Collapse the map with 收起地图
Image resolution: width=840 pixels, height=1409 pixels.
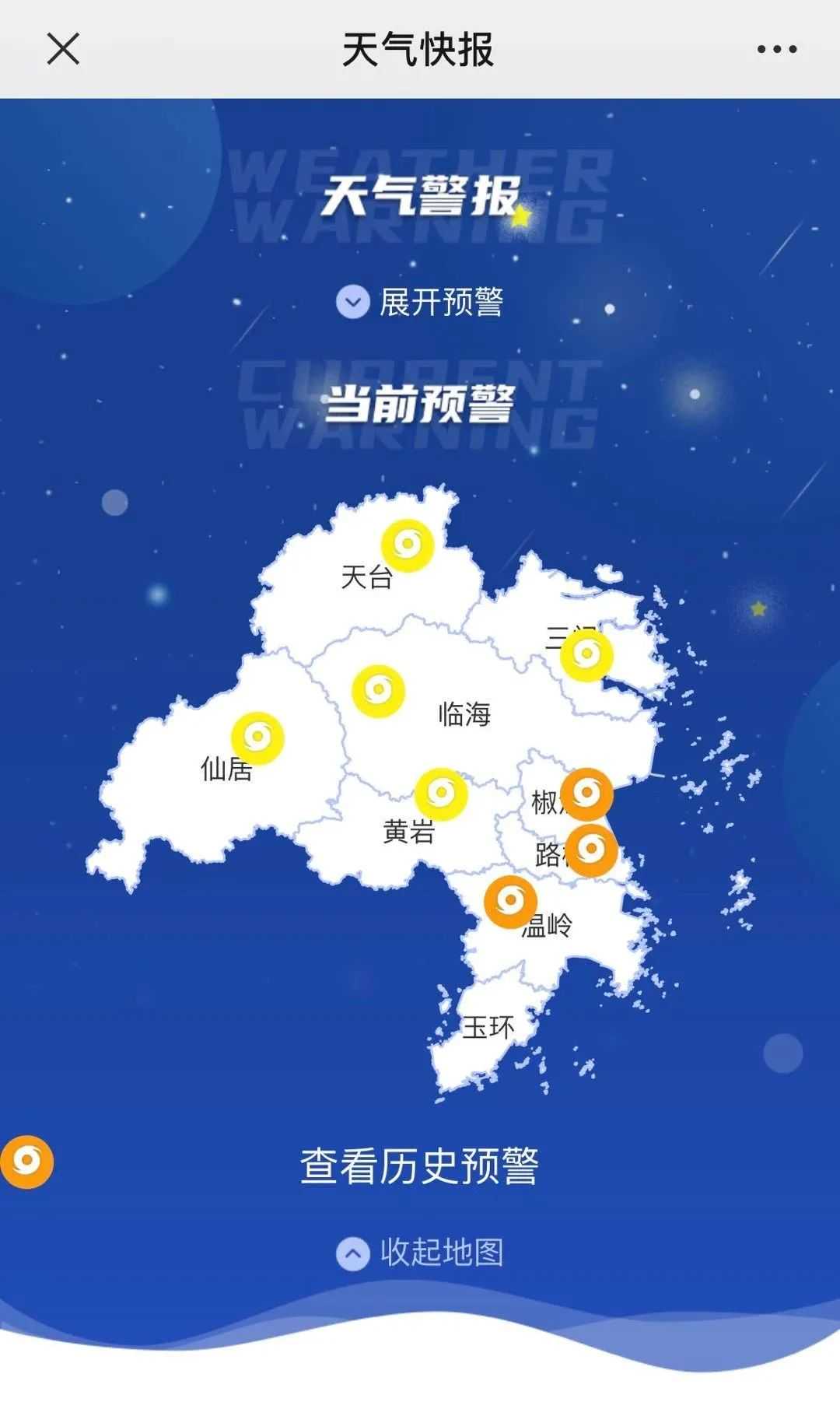coord(420,1253)
